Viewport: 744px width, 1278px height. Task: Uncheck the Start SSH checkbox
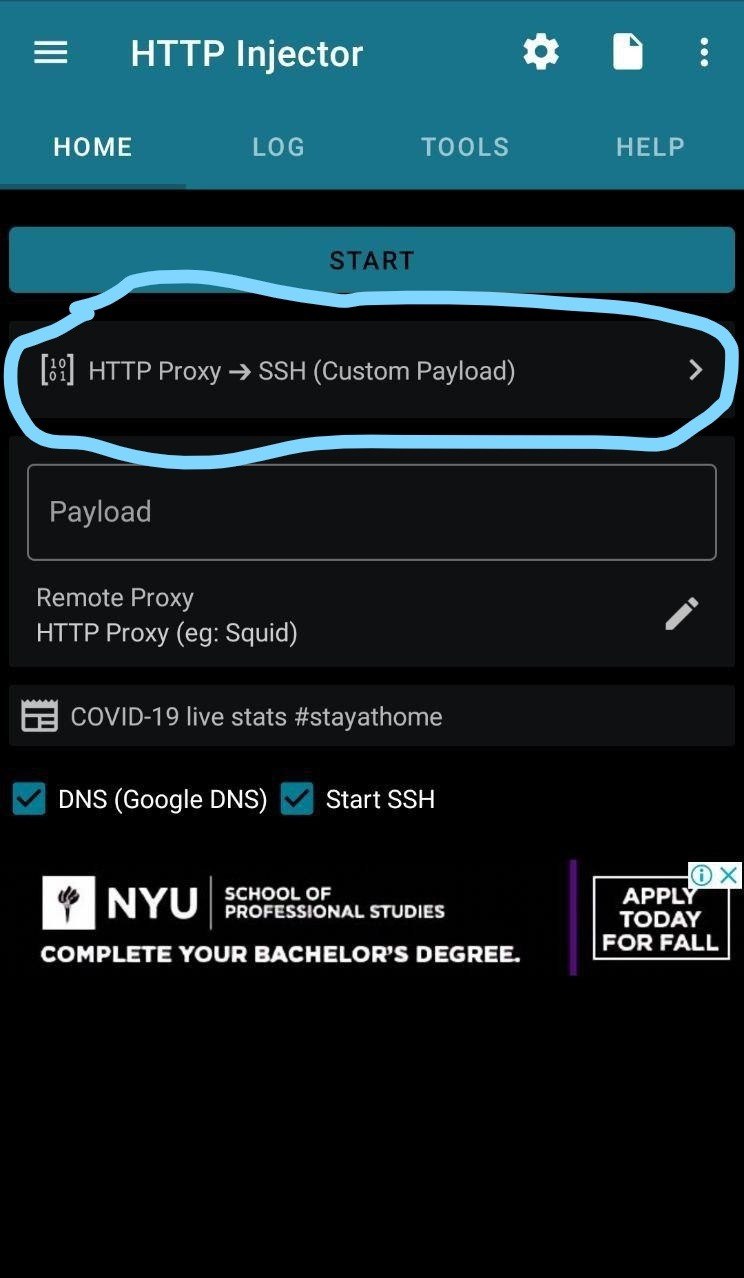(x=297, y=799)
